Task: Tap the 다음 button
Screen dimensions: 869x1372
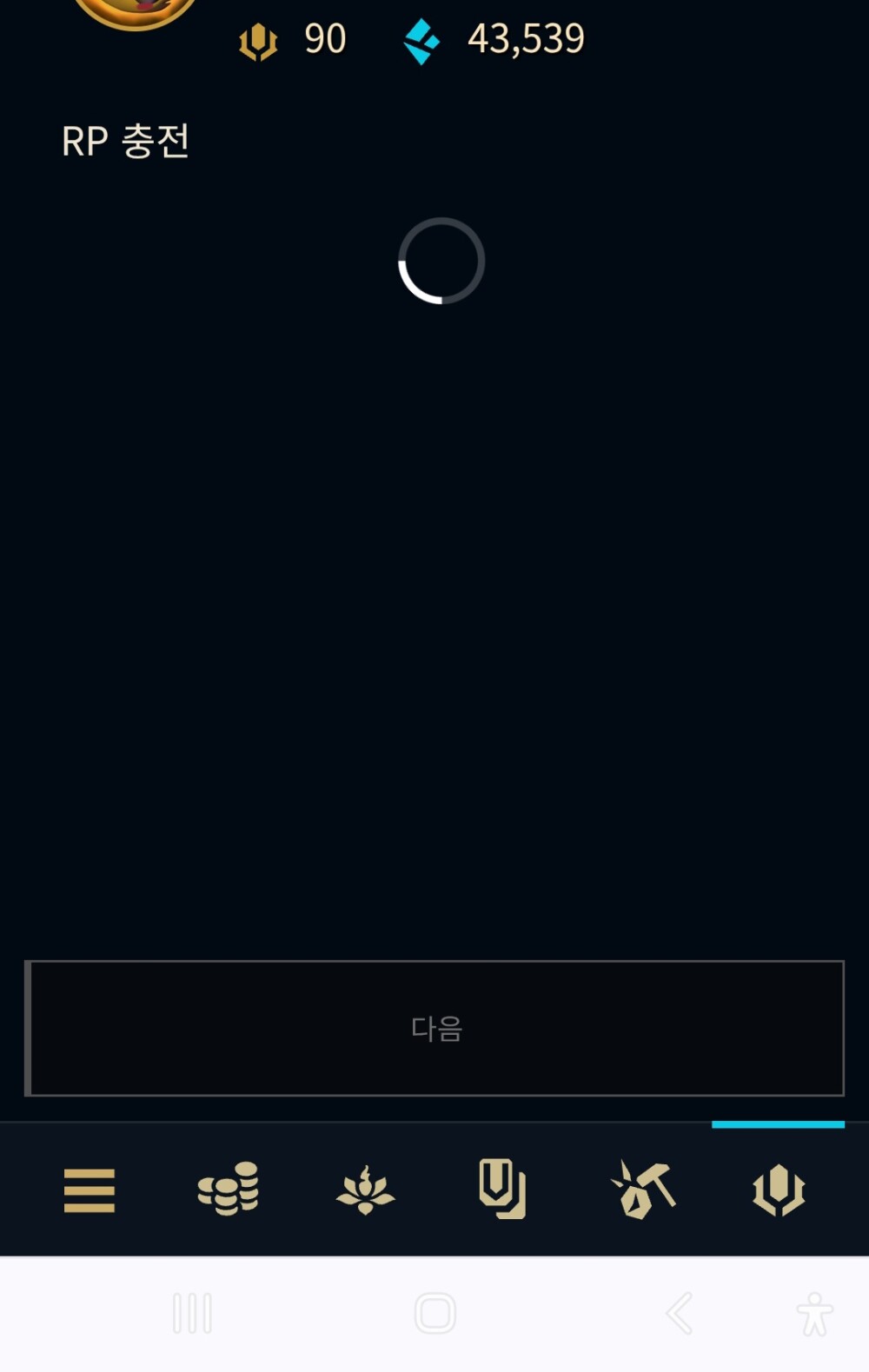Action: coord(434,1029)
